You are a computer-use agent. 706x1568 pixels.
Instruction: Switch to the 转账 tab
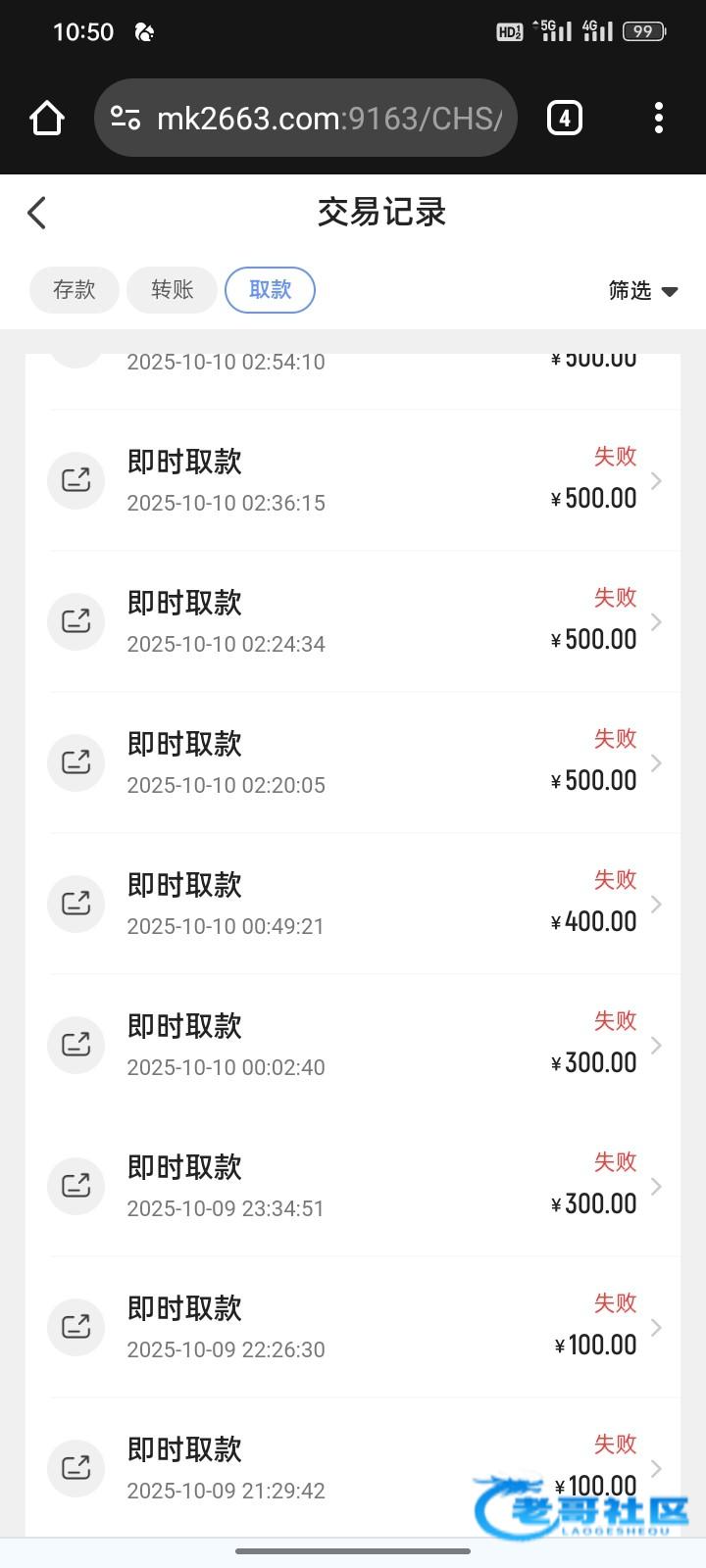point(172,290)
